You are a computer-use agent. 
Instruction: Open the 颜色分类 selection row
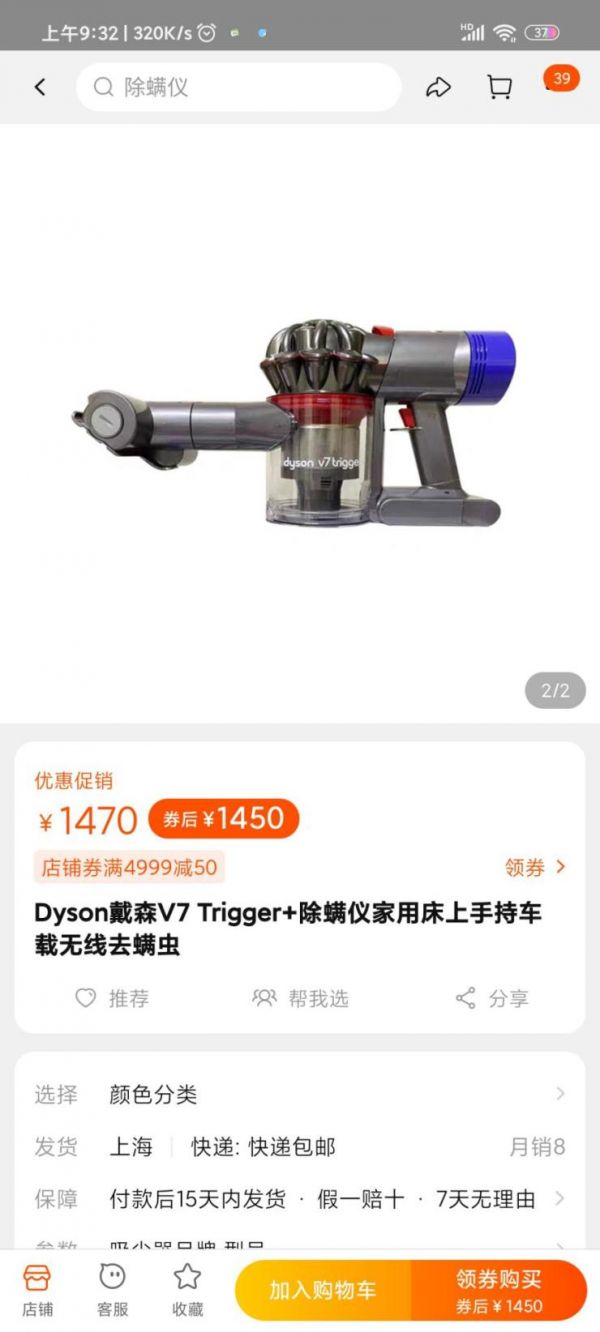click(300, 1094)
